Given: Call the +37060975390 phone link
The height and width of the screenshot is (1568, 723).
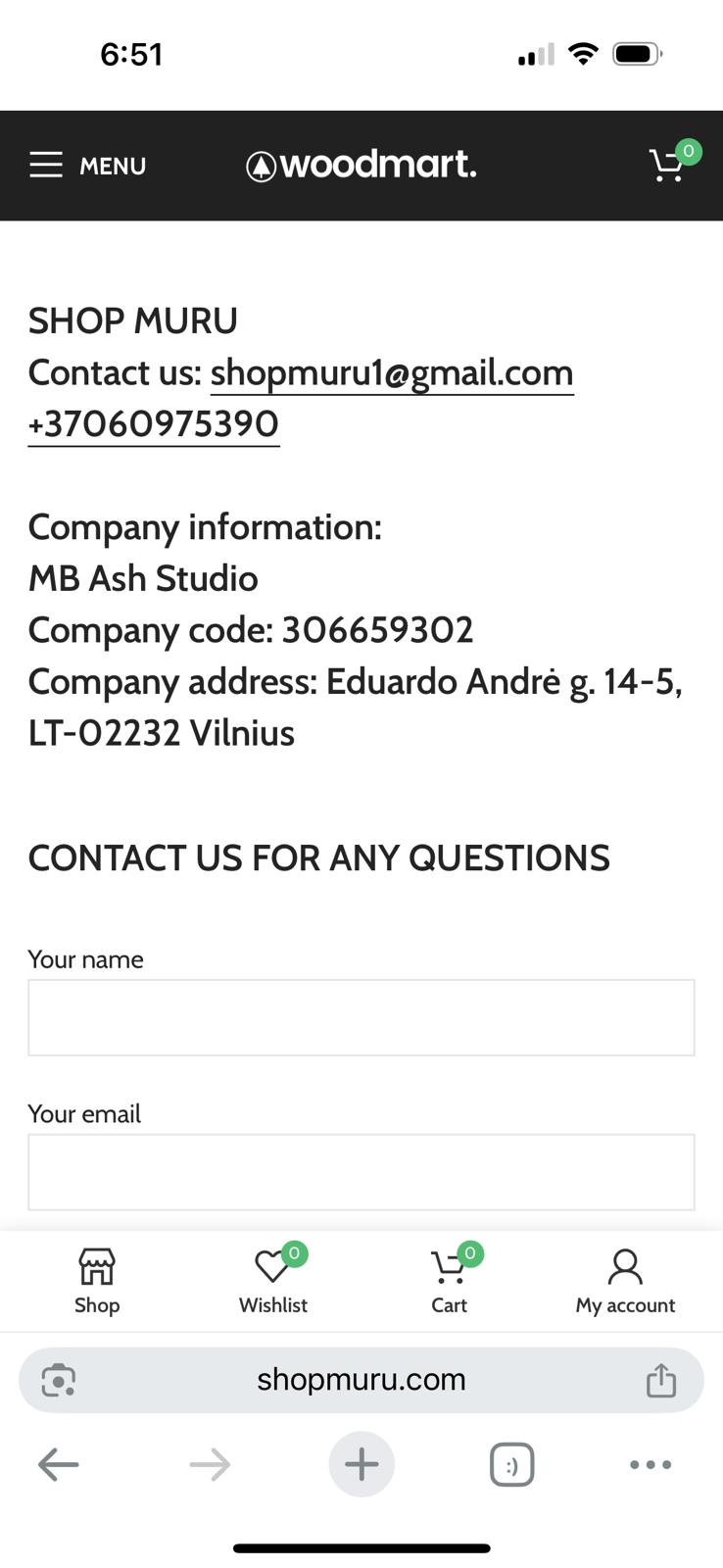Looking at the screenshot, I should pos(154,424).
